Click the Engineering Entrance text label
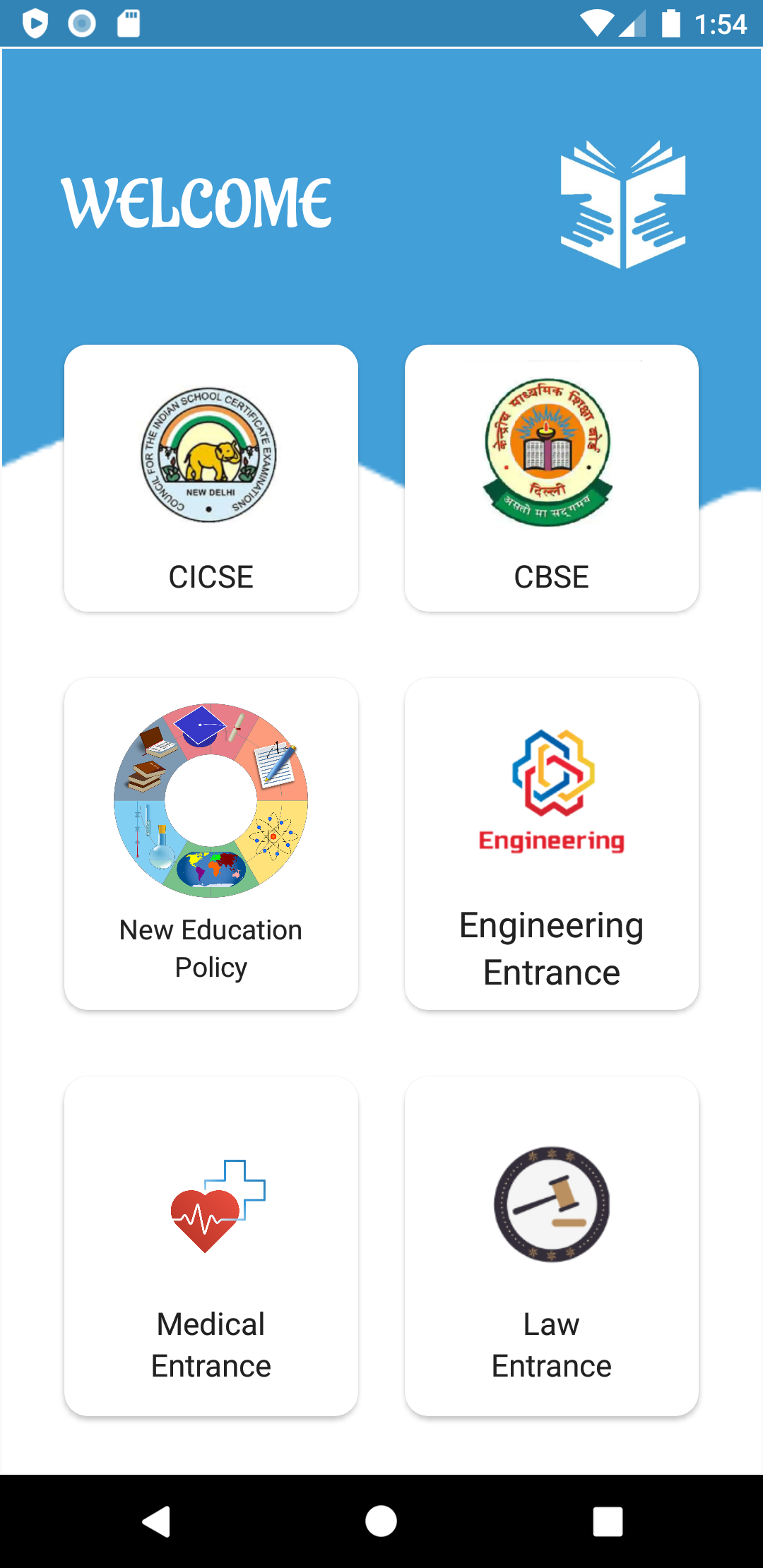The height and width of the screenshot is (1568, 763). tap(552, 949)
